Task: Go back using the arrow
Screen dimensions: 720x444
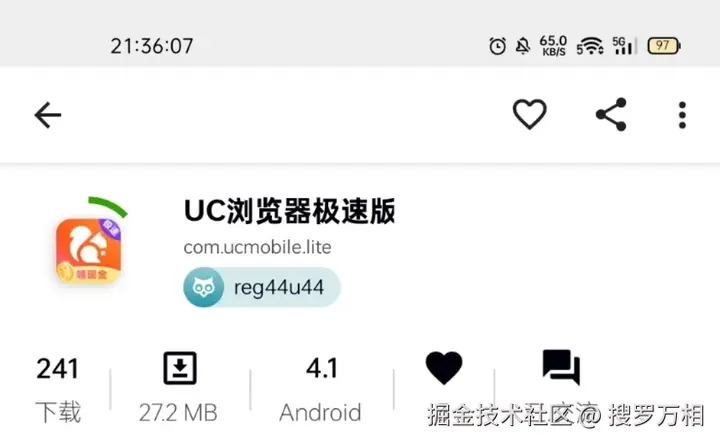Action: coord(48,116)
